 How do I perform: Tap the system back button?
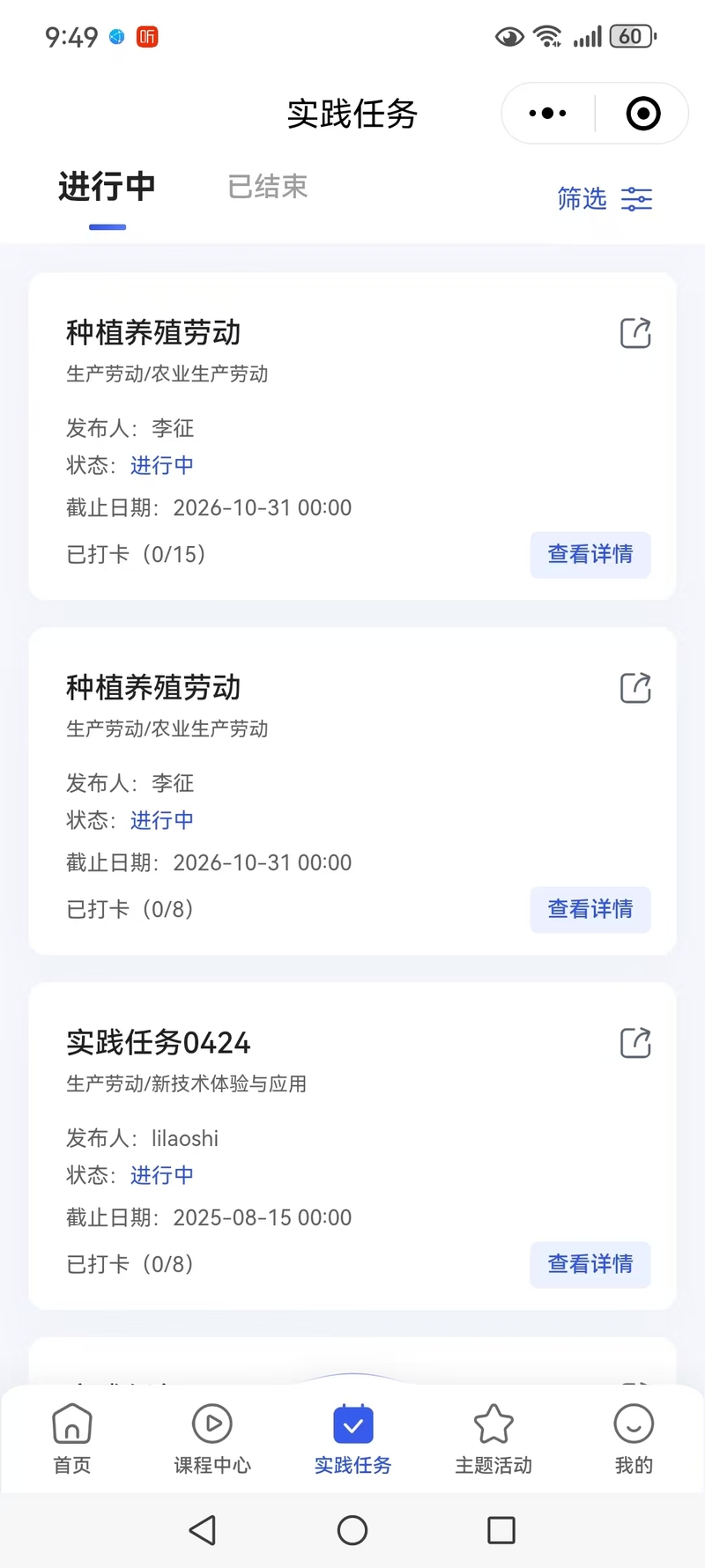[203, 1531]
